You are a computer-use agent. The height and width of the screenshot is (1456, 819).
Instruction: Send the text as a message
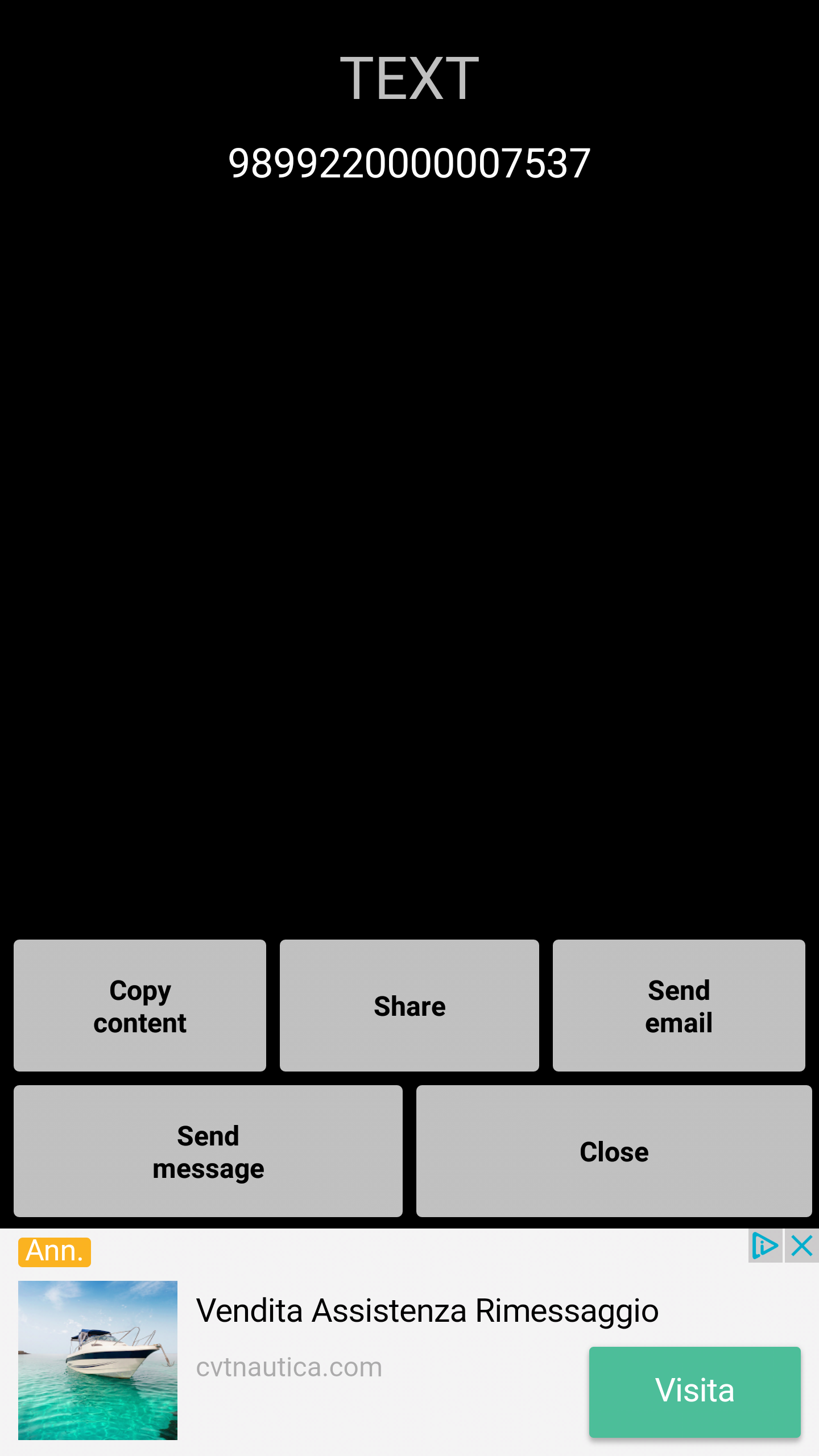click(x=208, y=1151)
